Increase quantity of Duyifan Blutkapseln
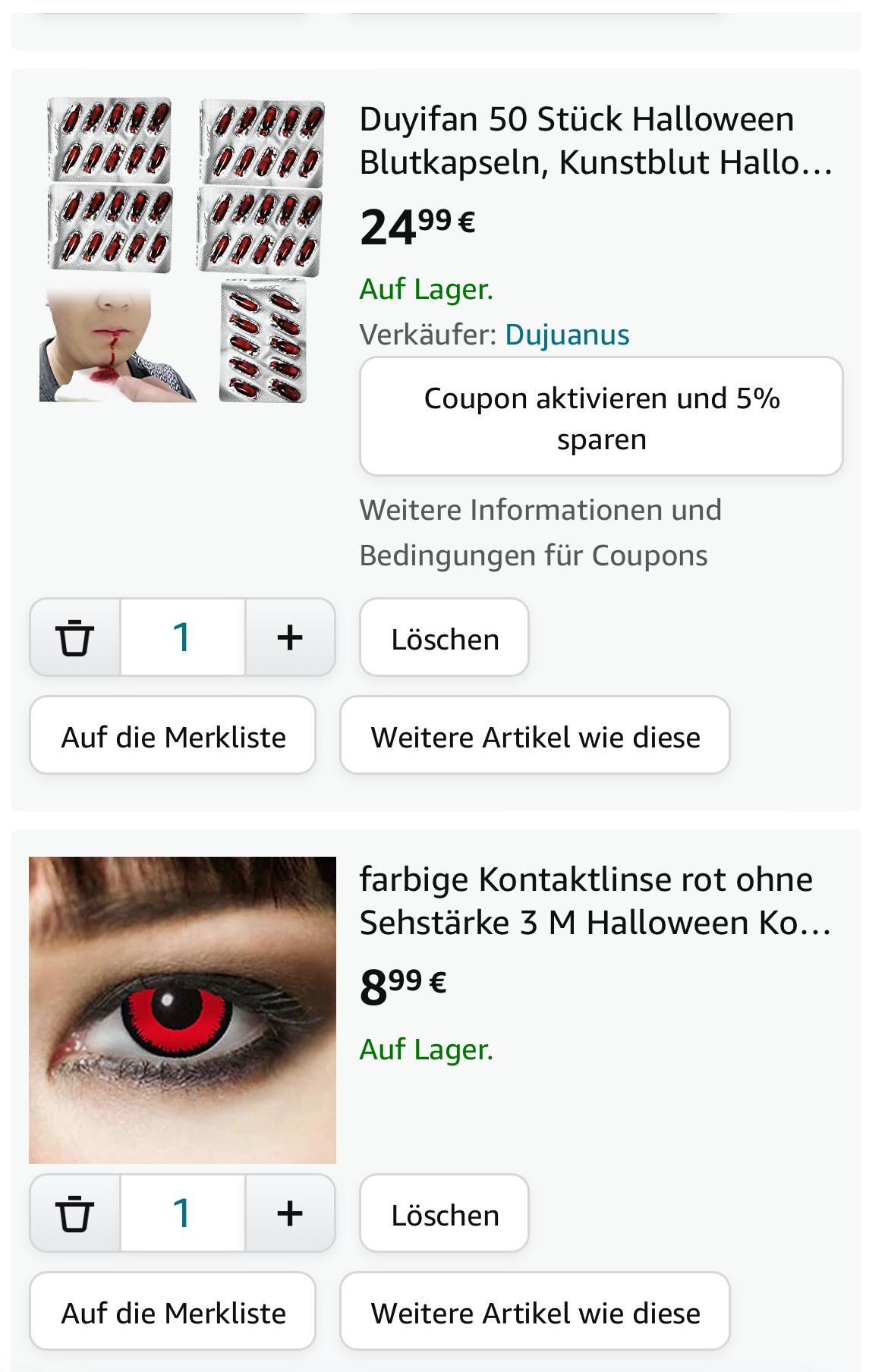 coord(290,637)
